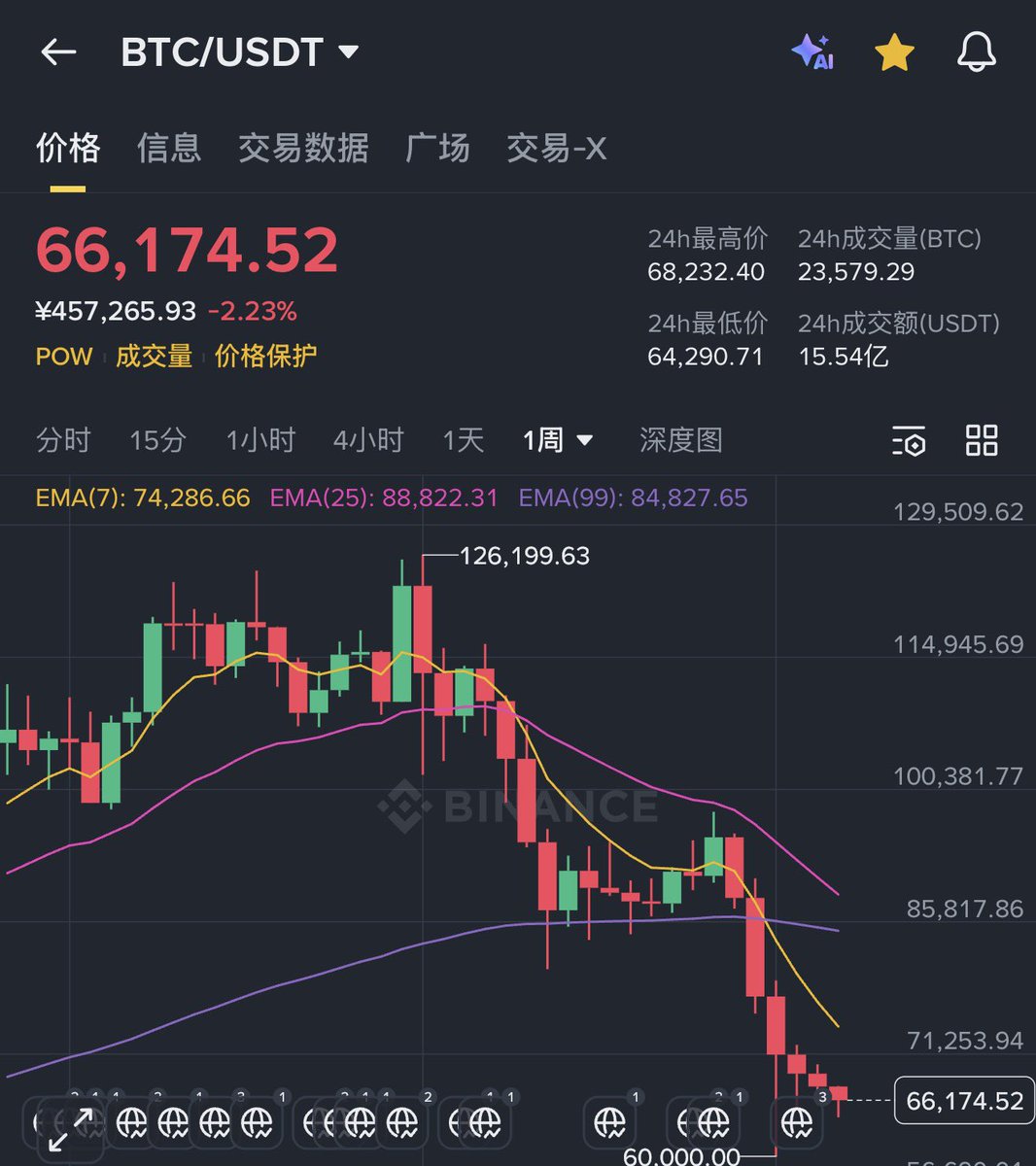Open price alert bell
Viewport: 1036px width, 1166px height.
pos(976,52)
